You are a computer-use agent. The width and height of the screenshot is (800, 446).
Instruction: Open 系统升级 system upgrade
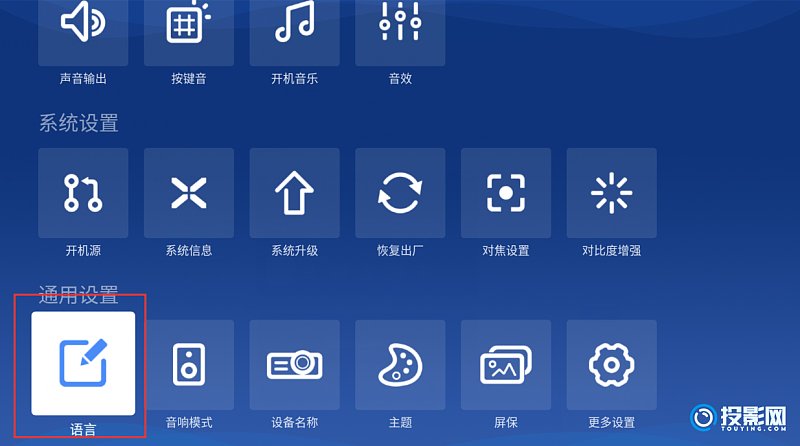coord(294,193)
